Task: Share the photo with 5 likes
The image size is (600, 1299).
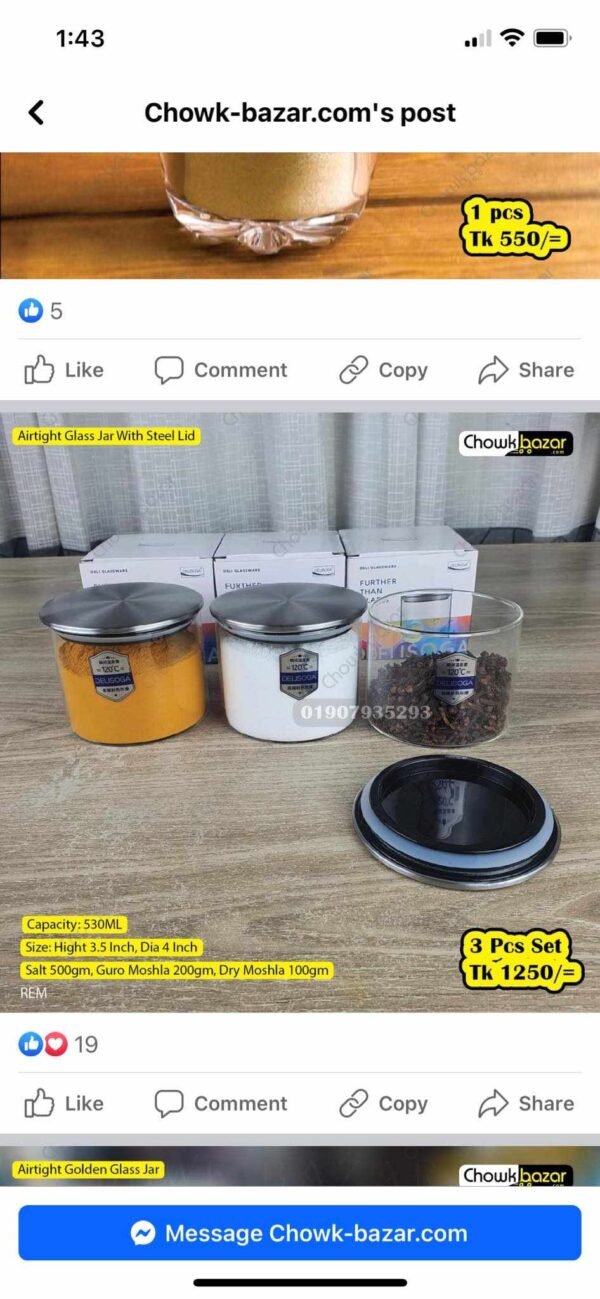Action: 526,370
